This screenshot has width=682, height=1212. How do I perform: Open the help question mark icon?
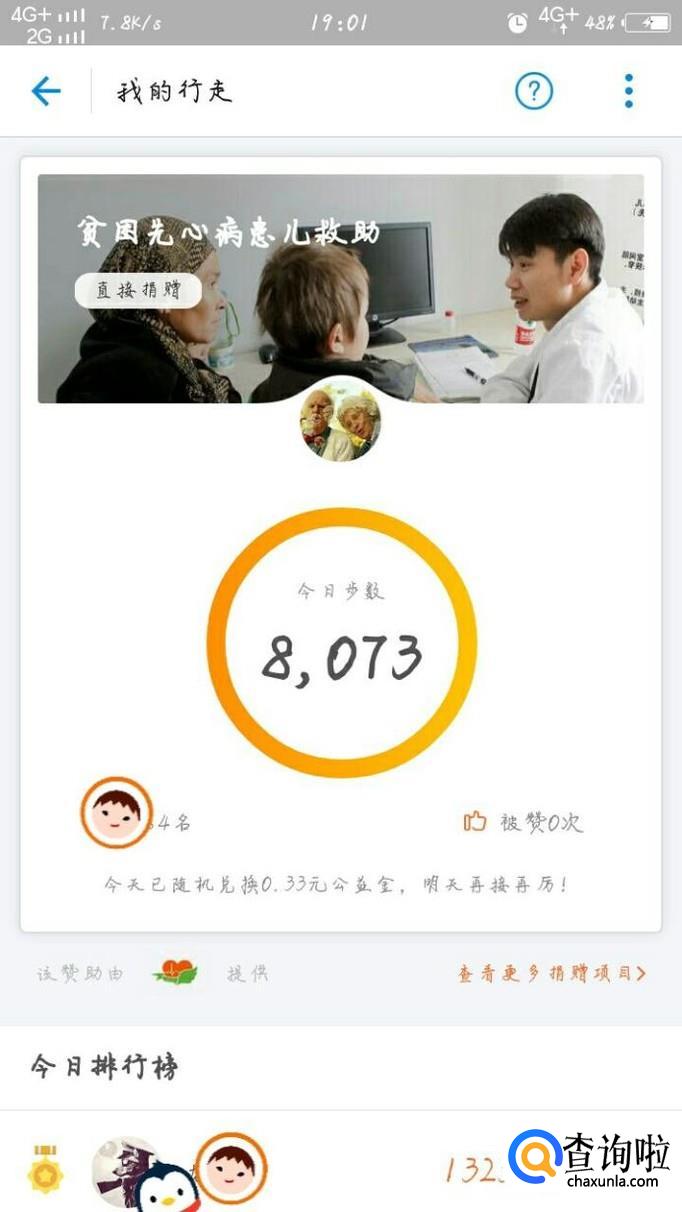pyautogui.click(x=534, y=91)
